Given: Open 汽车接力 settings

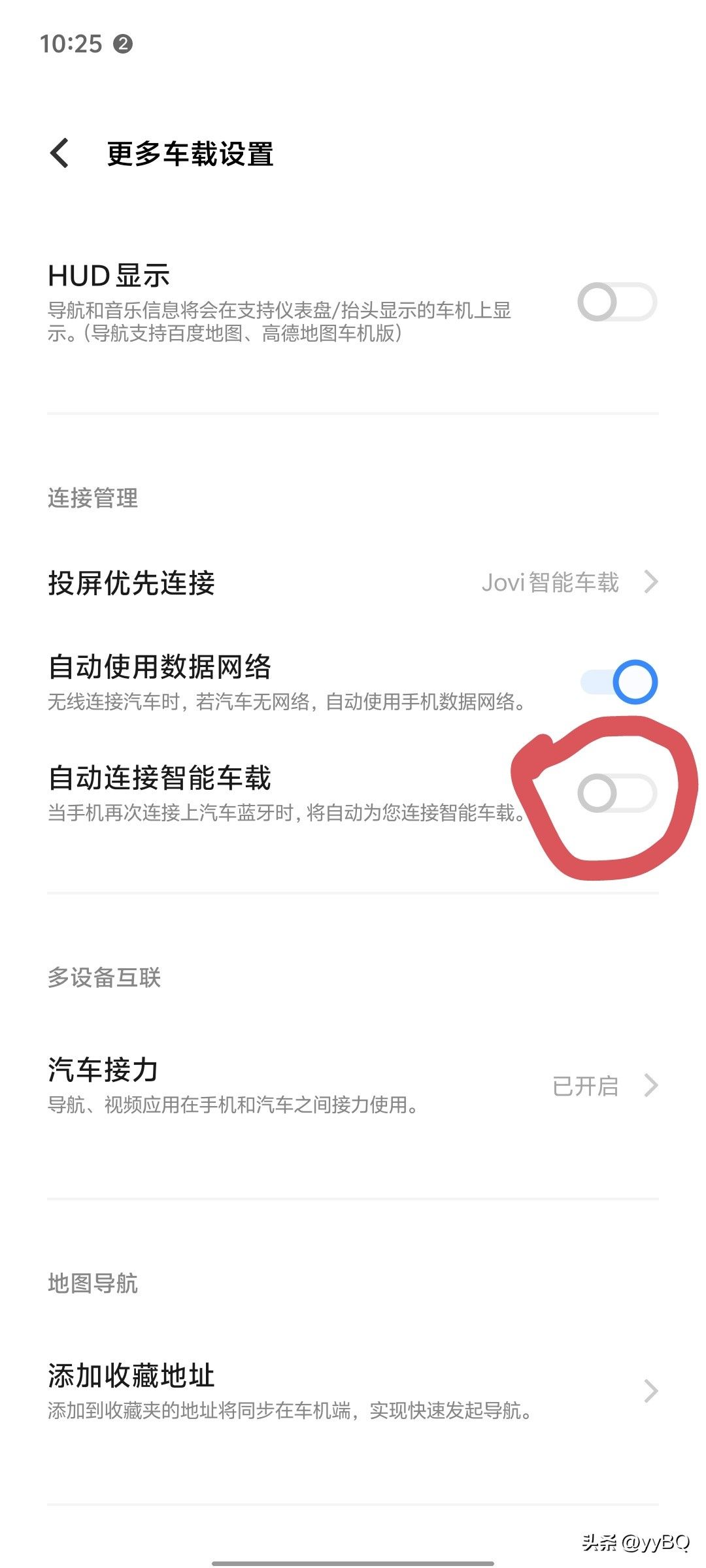Looking at the screenshot, I should (x=353, y=1085).
